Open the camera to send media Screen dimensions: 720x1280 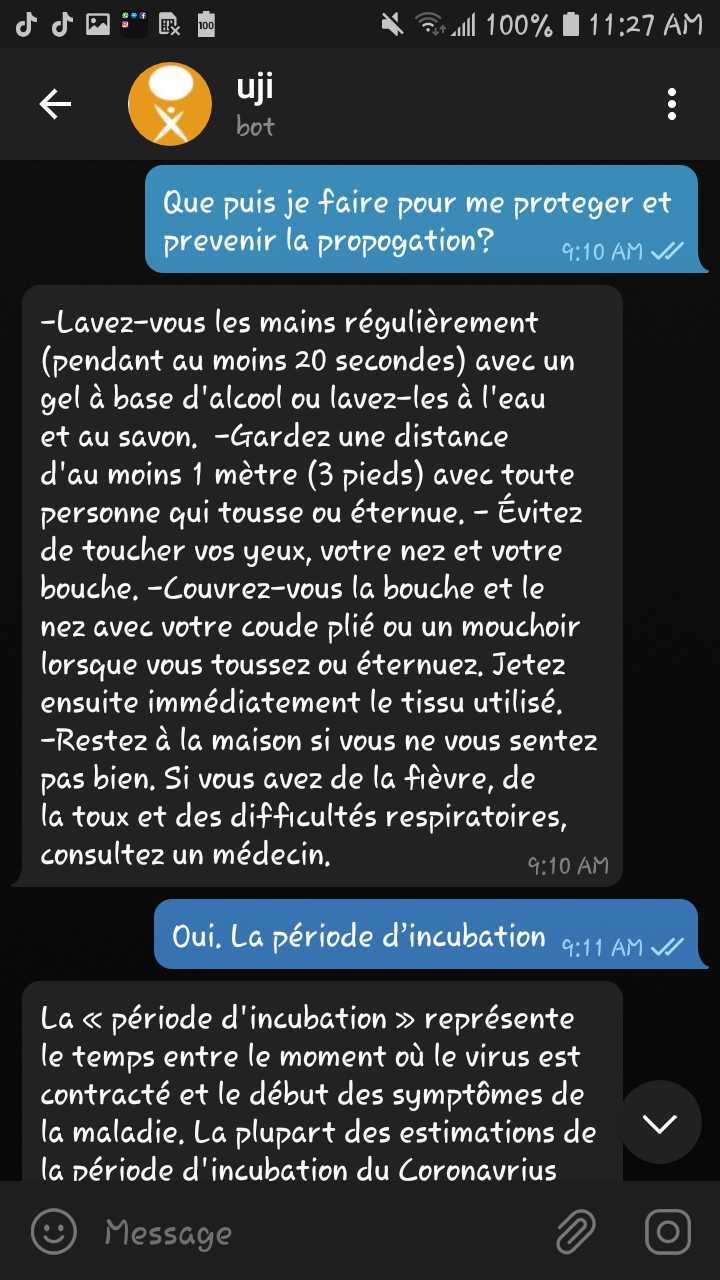click(x=667, y=1232)
